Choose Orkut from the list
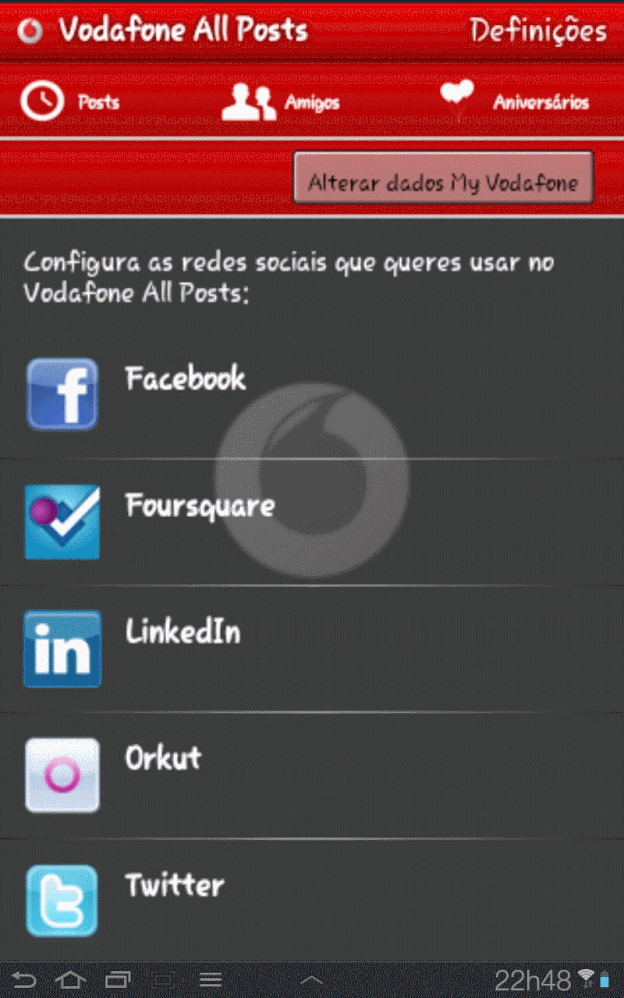 [163, 775]
